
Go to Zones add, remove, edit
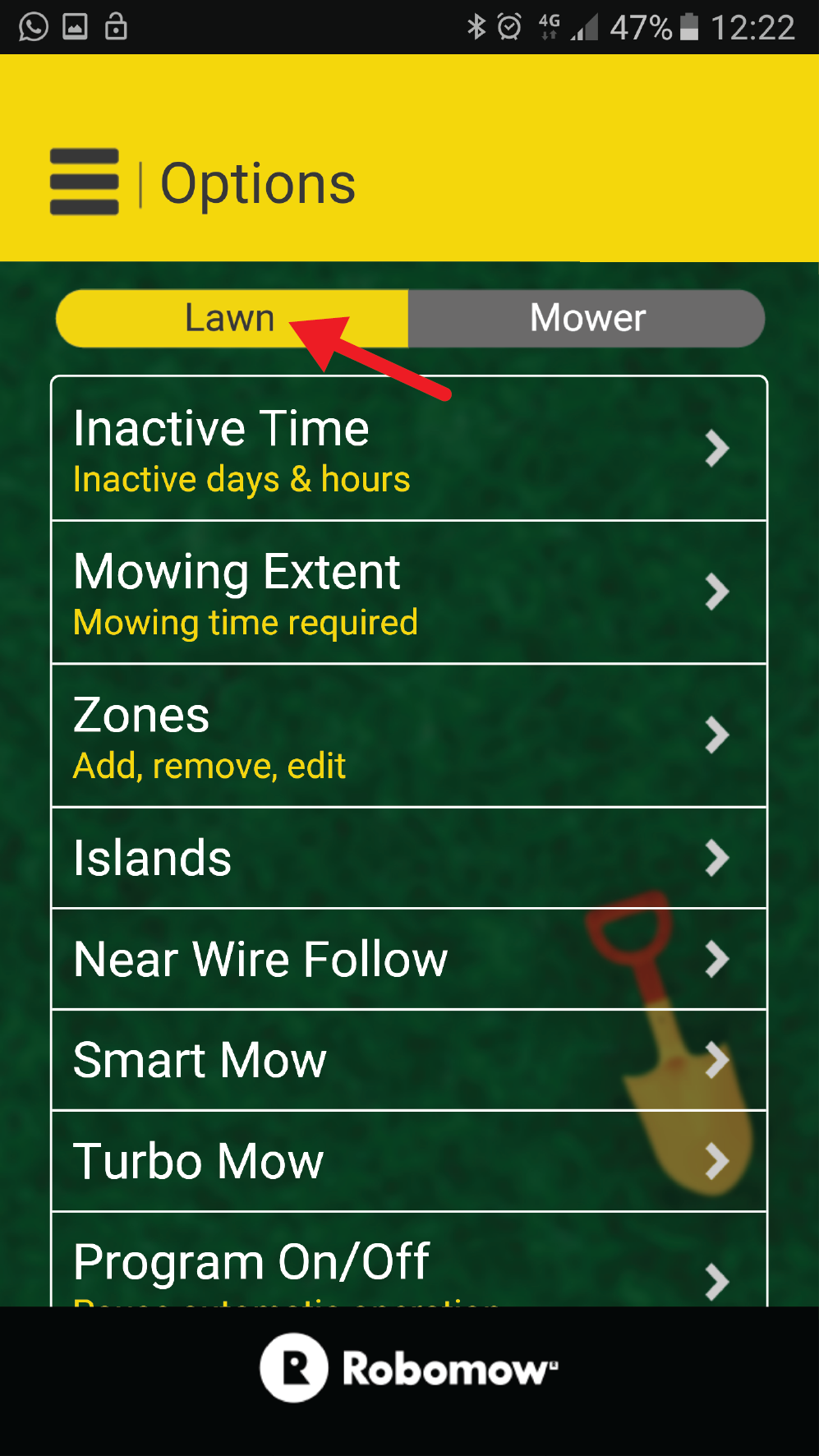[x=409, y=735]
